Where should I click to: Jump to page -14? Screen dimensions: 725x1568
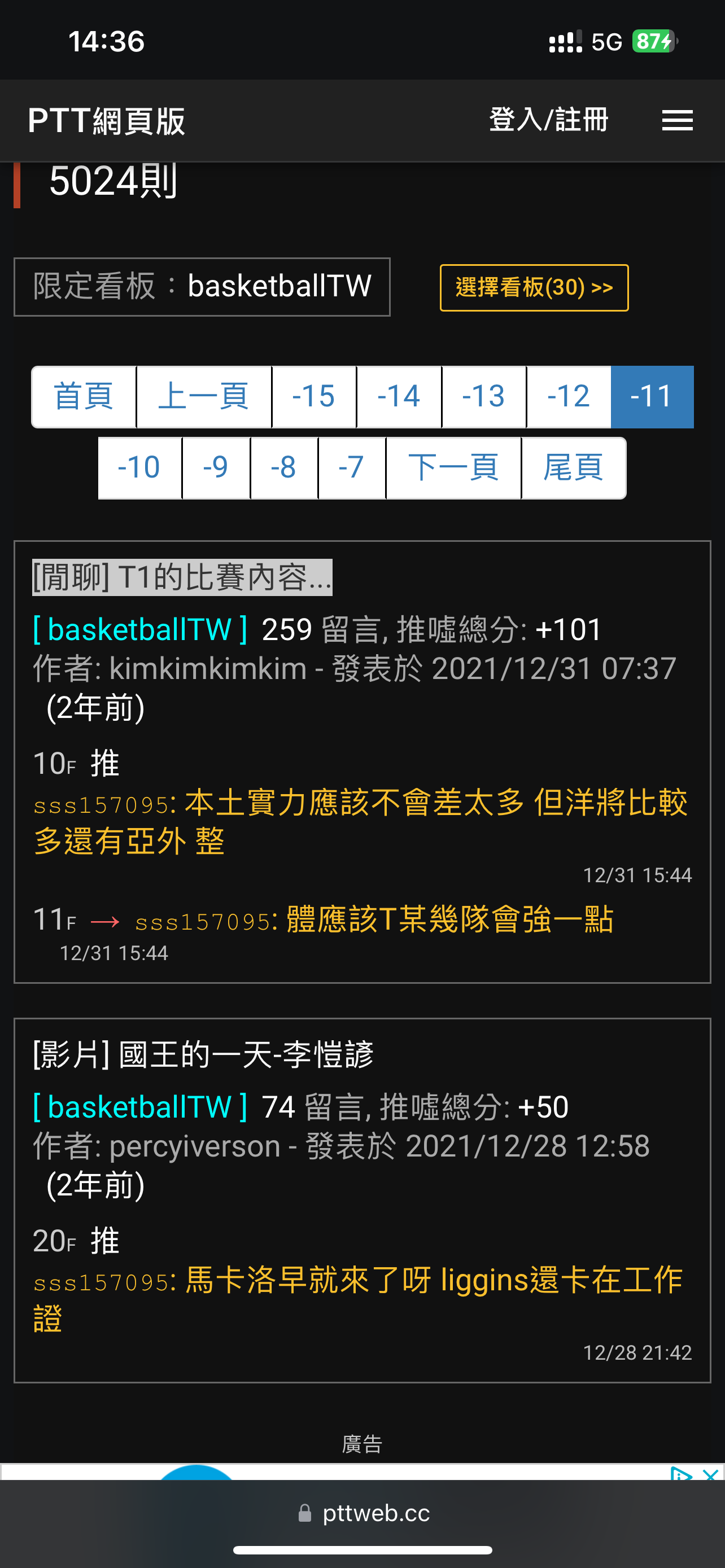(x=399, y=397)
